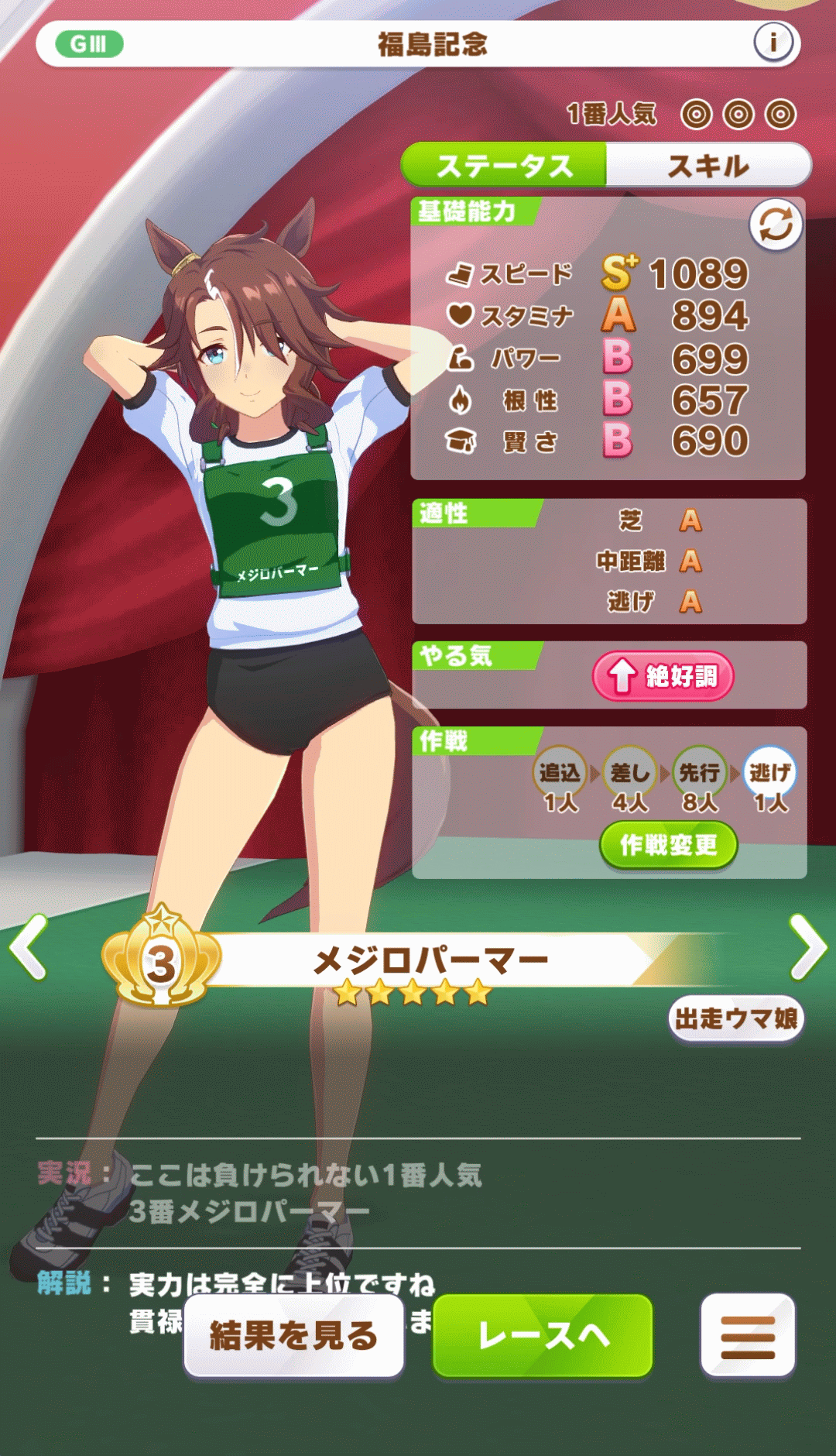
Task: Open the 出走ウマ娘 entrants list
Action: click(735, 1018)
